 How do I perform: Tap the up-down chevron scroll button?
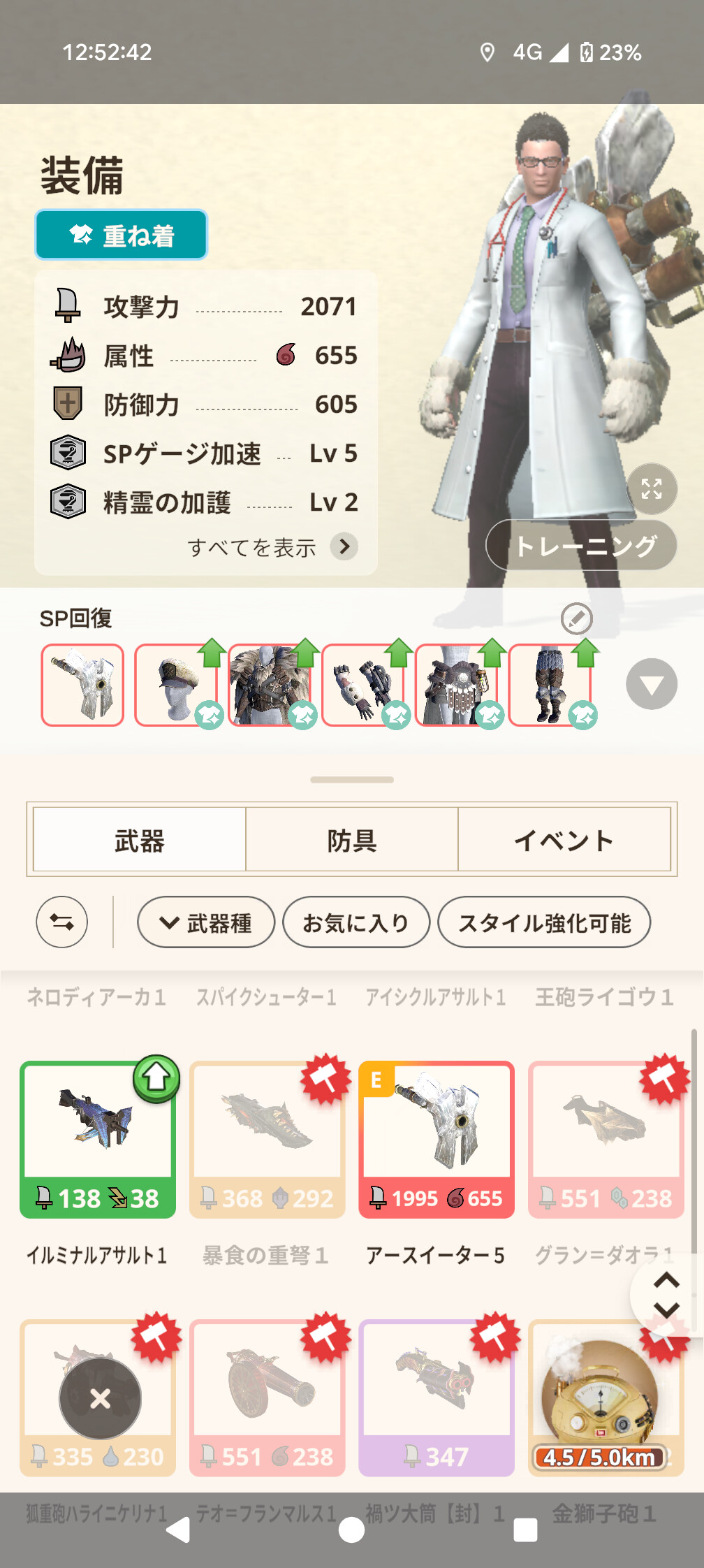pos(666,1295)
